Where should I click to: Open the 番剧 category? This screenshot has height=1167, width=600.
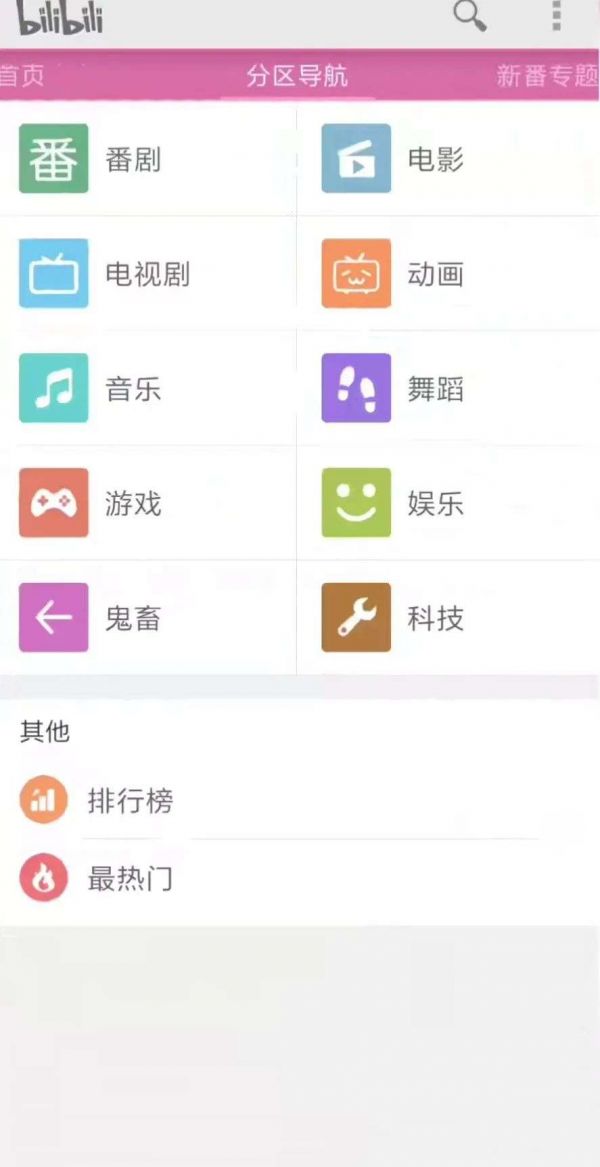148,160
